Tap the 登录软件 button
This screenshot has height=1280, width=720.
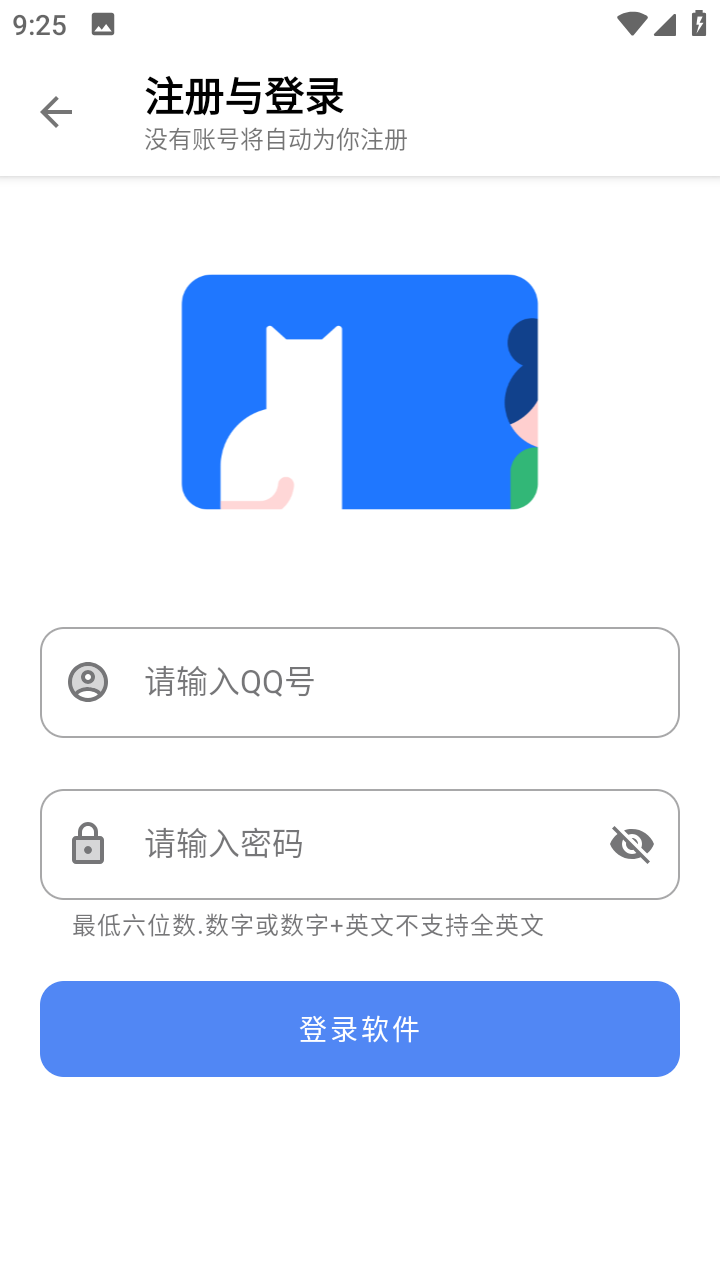point(360,1029)
